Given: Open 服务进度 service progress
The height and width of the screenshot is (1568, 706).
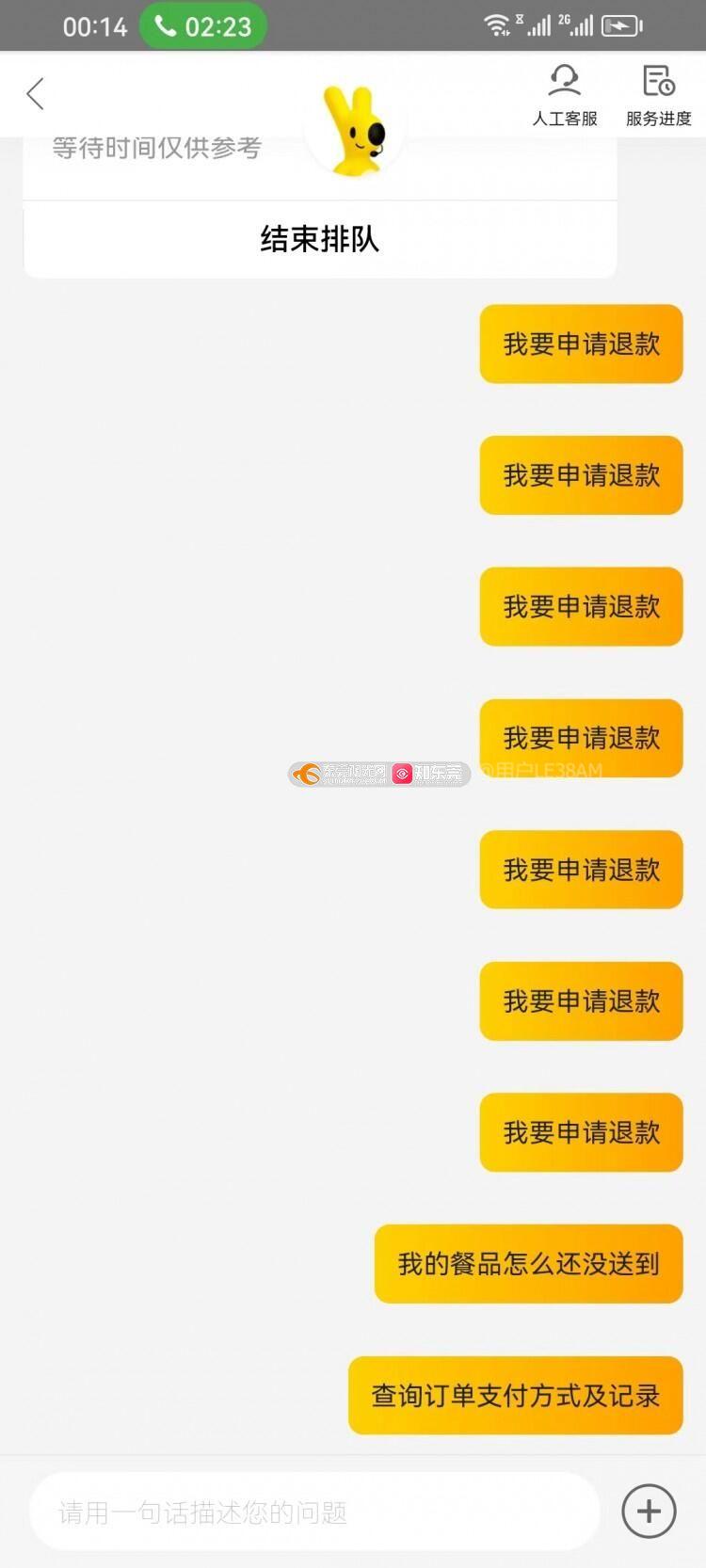Looking at the screenshot, I should point(658,94).
